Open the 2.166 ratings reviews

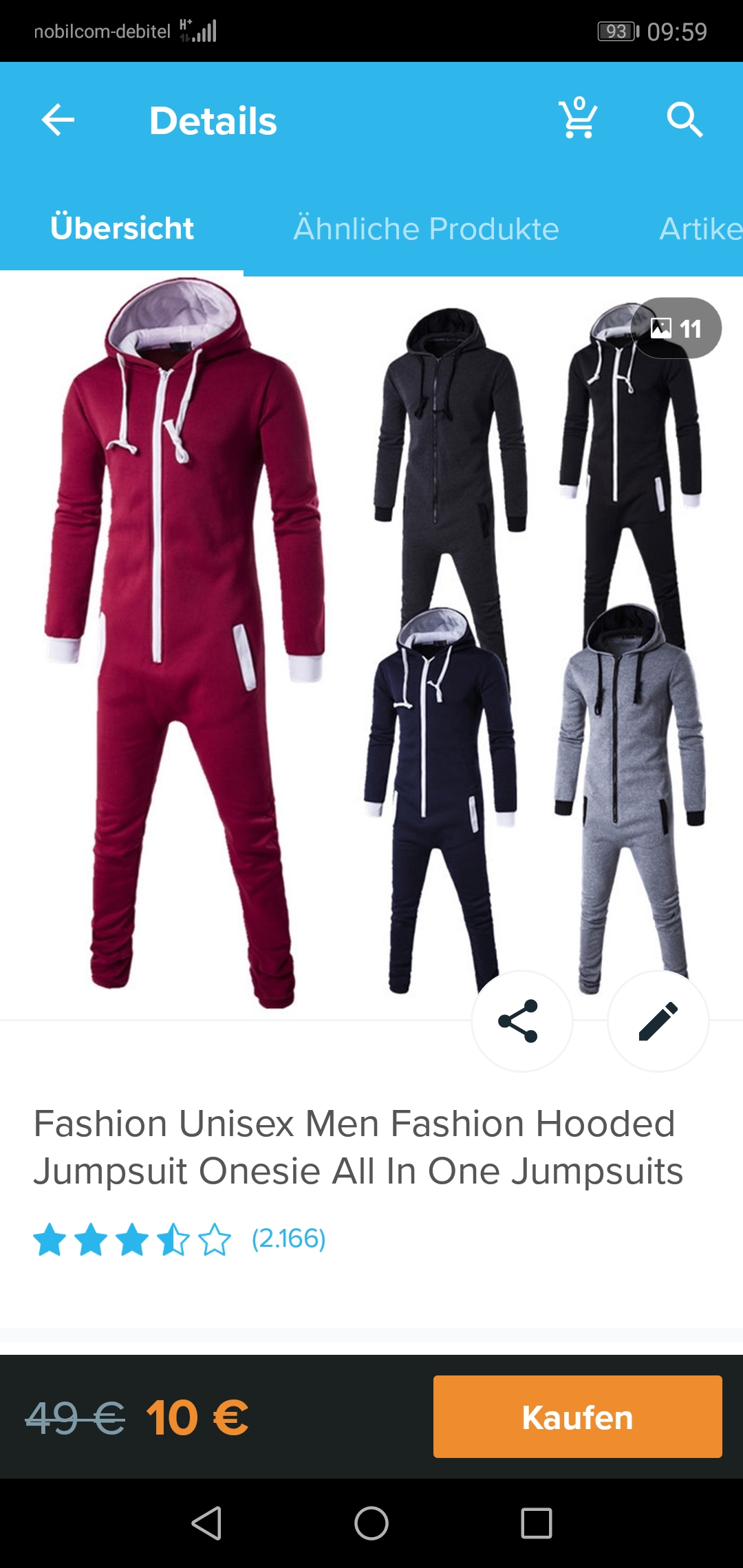pos(288,1239)
